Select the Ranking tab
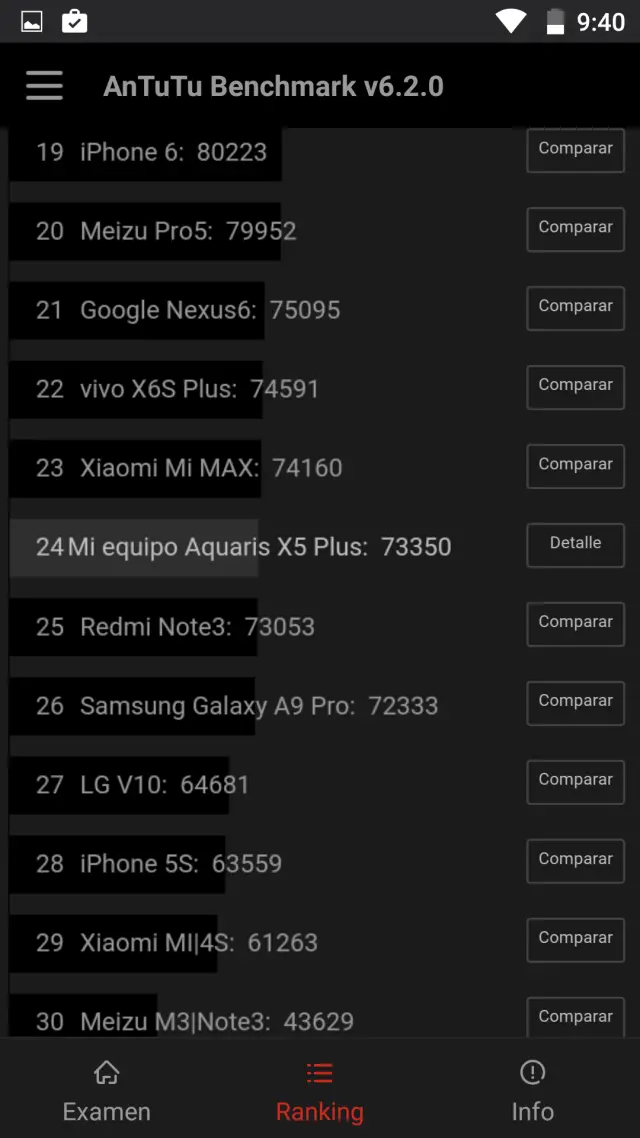 pyautogui.click(x=320, y=1092)
